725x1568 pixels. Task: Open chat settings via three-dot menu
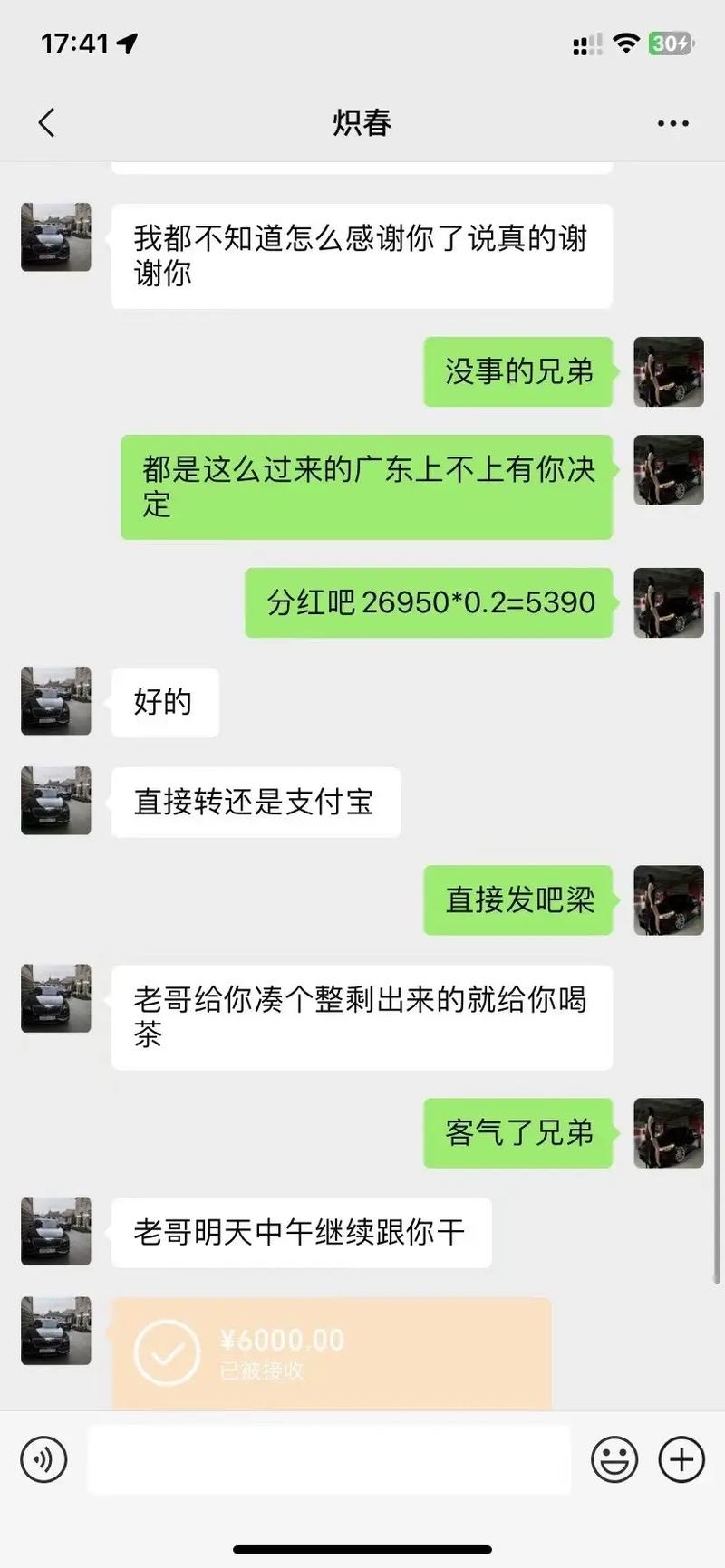pyautogui.click(x=671, y=122)
